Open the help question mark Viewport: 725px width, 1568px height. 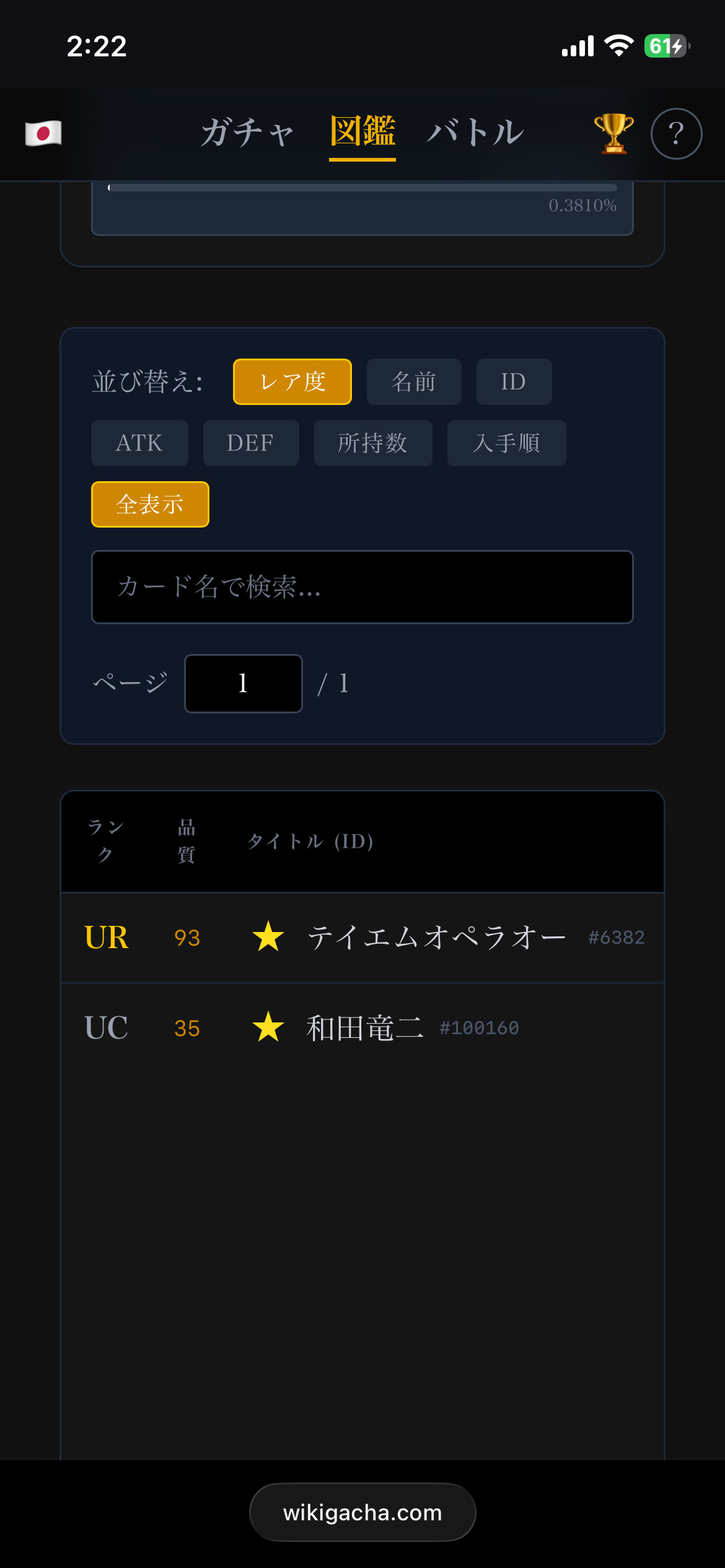676,134
